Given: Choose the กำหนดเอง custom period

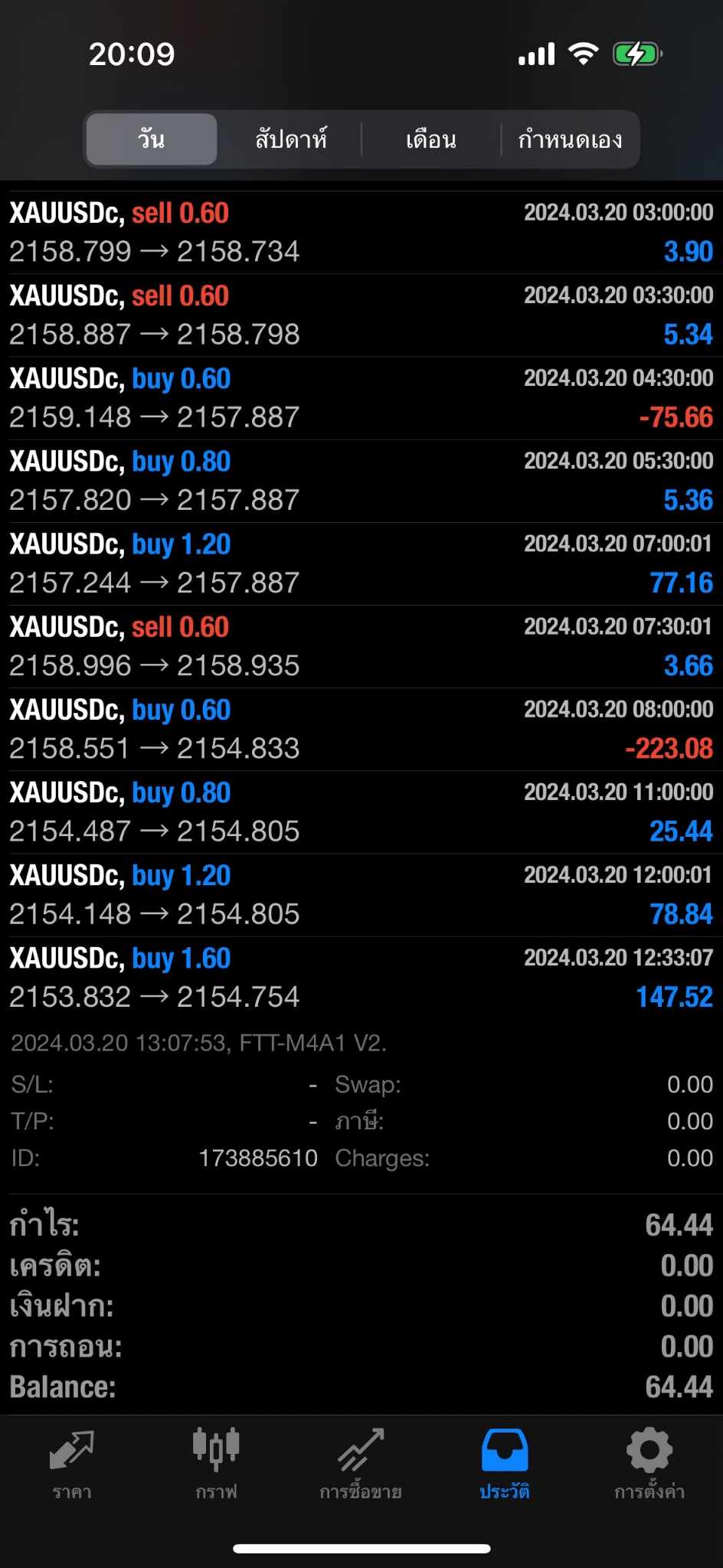Looking at the screenshot, I should pos(570,139).
